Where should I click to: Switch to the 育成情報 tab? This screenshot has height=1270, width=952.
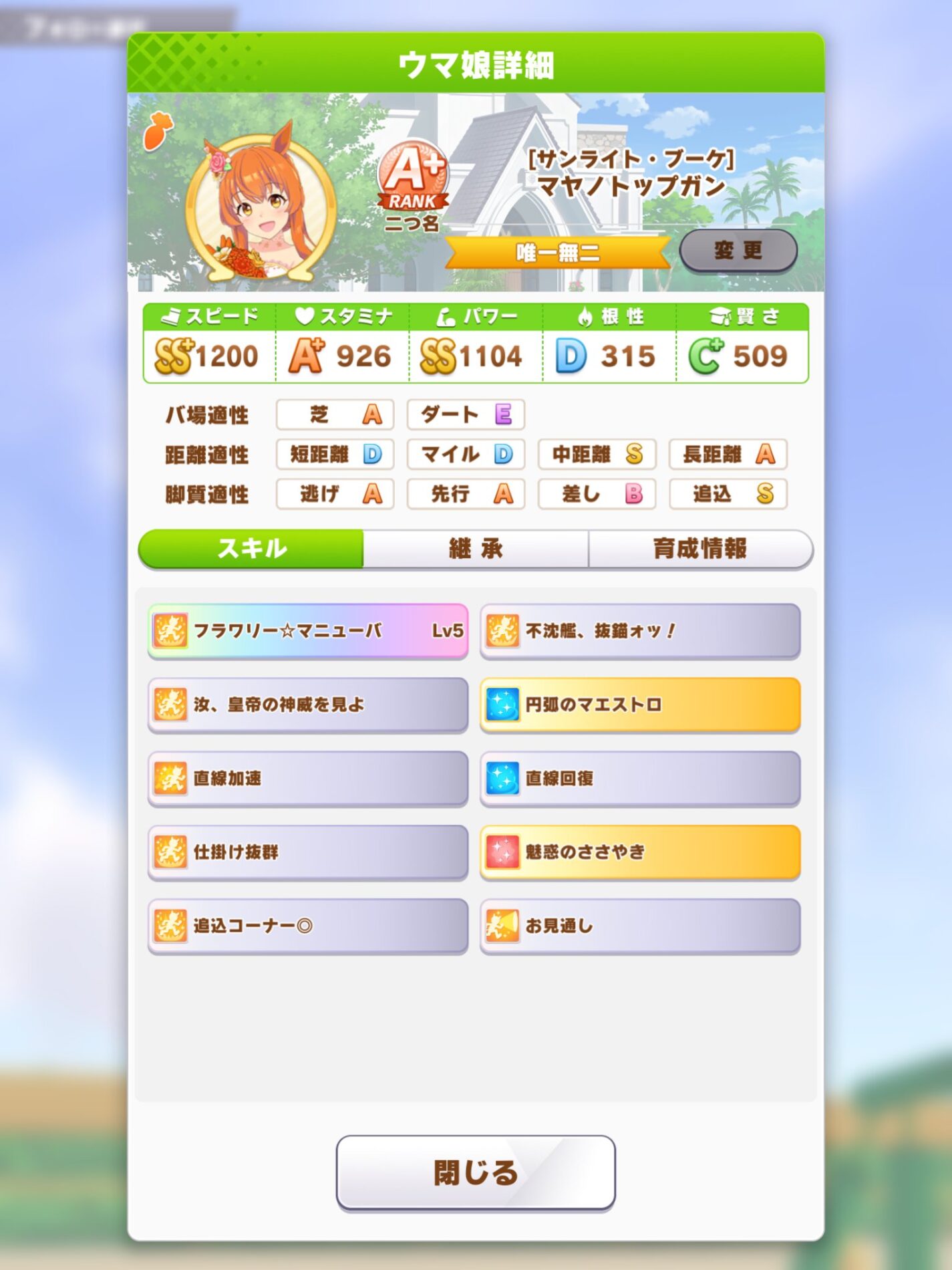[x=700, y=549]
